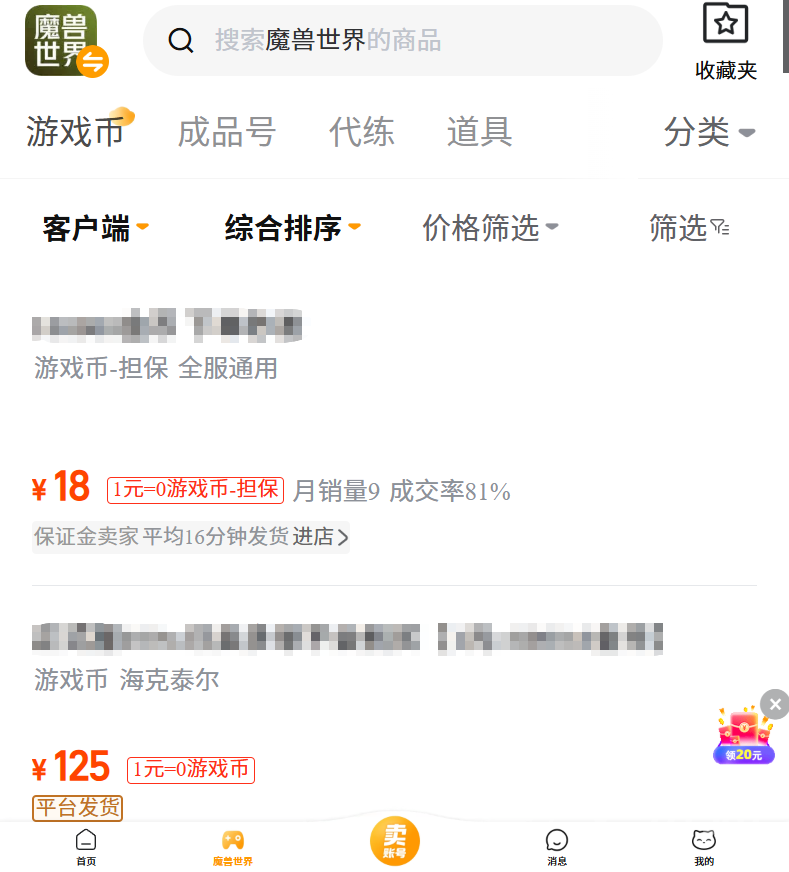Open the 筛选 filter panel

(x=689, y=229)
